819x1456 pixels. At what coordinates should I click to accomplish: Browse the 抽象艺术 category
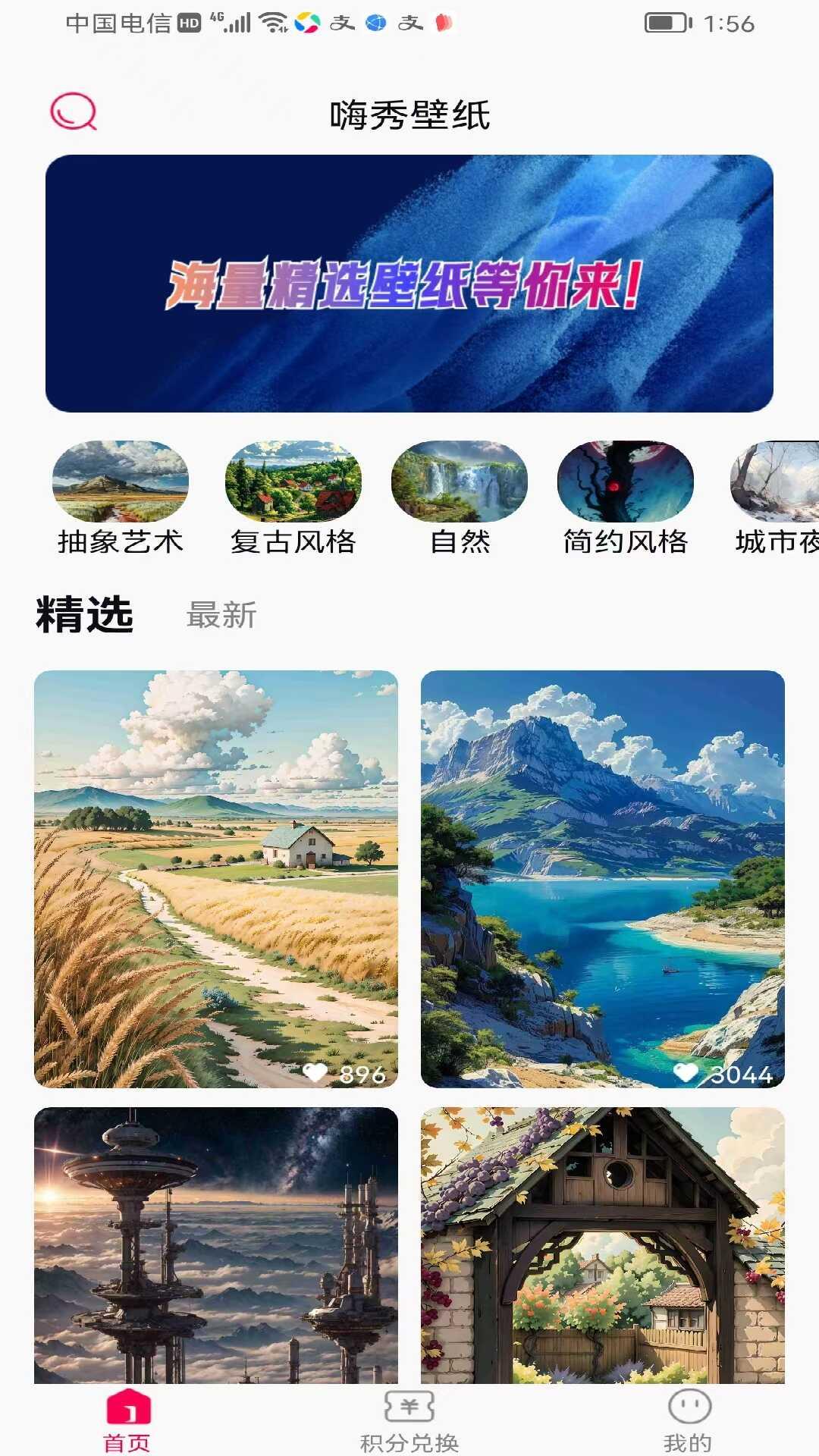coord(120,498)
